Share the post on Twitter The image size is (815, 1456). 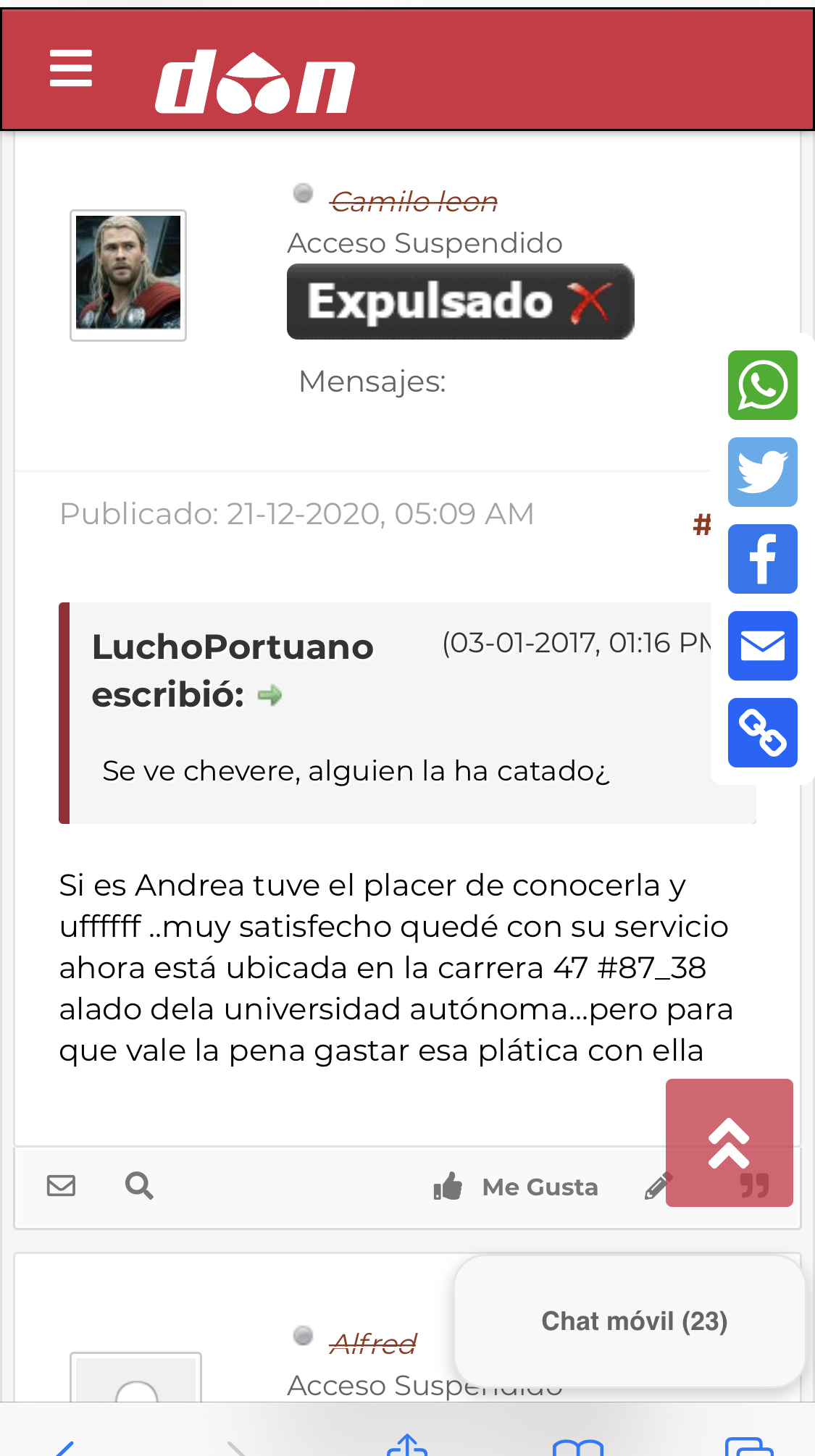(x=762, y=472)
